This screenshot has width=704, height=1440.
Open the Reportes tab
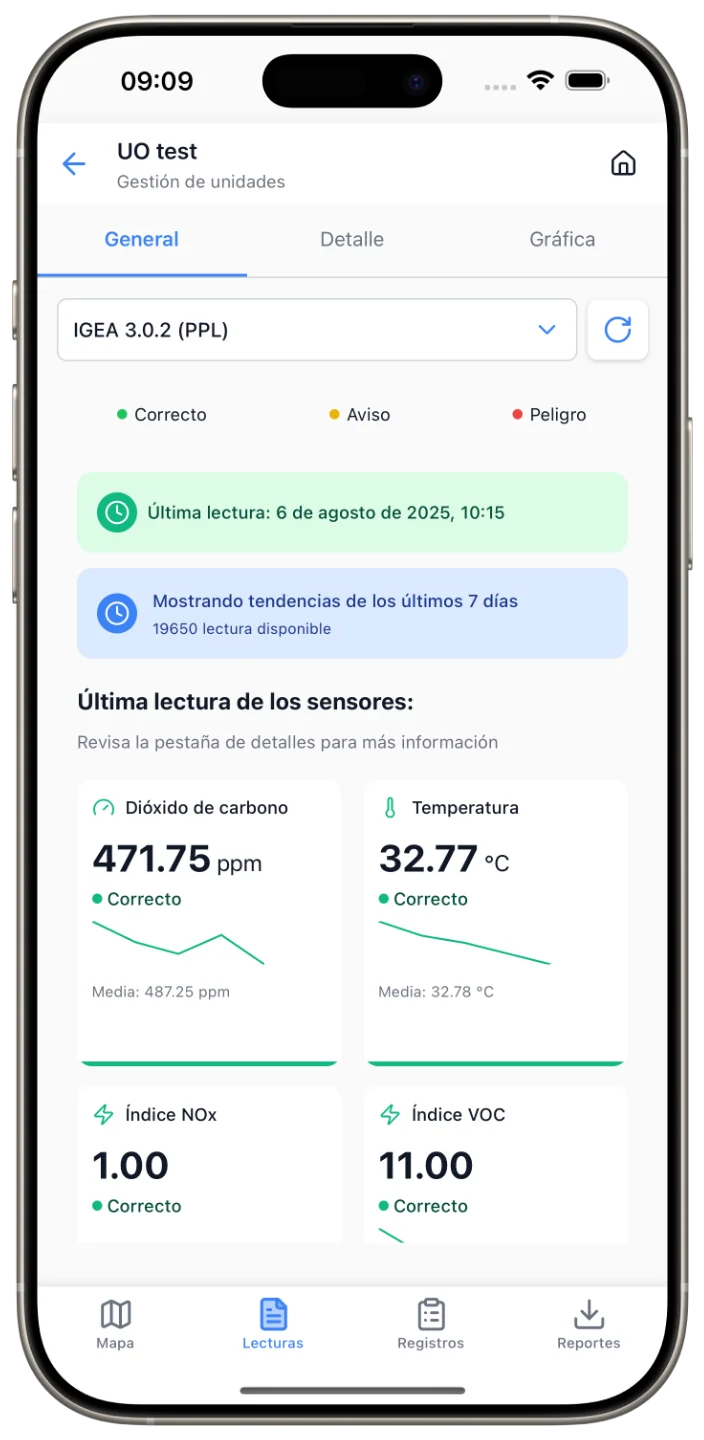click(589, 1325)
